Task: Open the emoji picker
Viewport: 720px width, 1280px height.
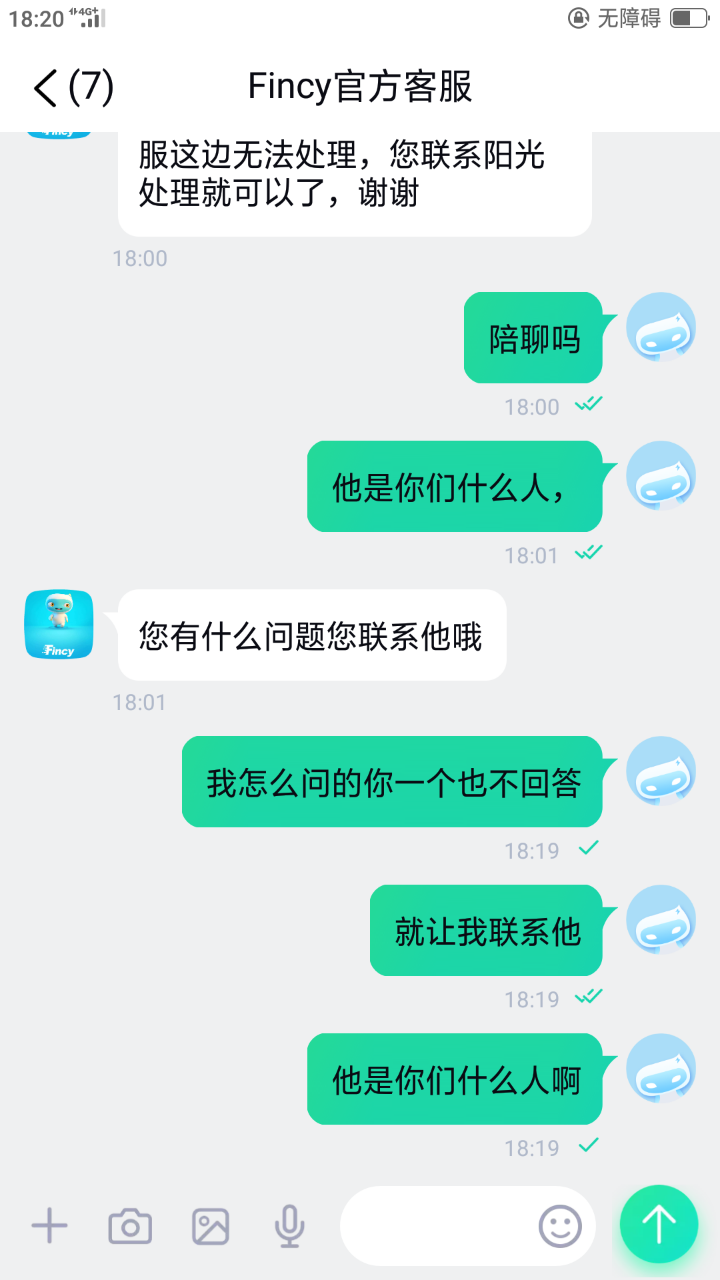Action: pos(560,1225)
